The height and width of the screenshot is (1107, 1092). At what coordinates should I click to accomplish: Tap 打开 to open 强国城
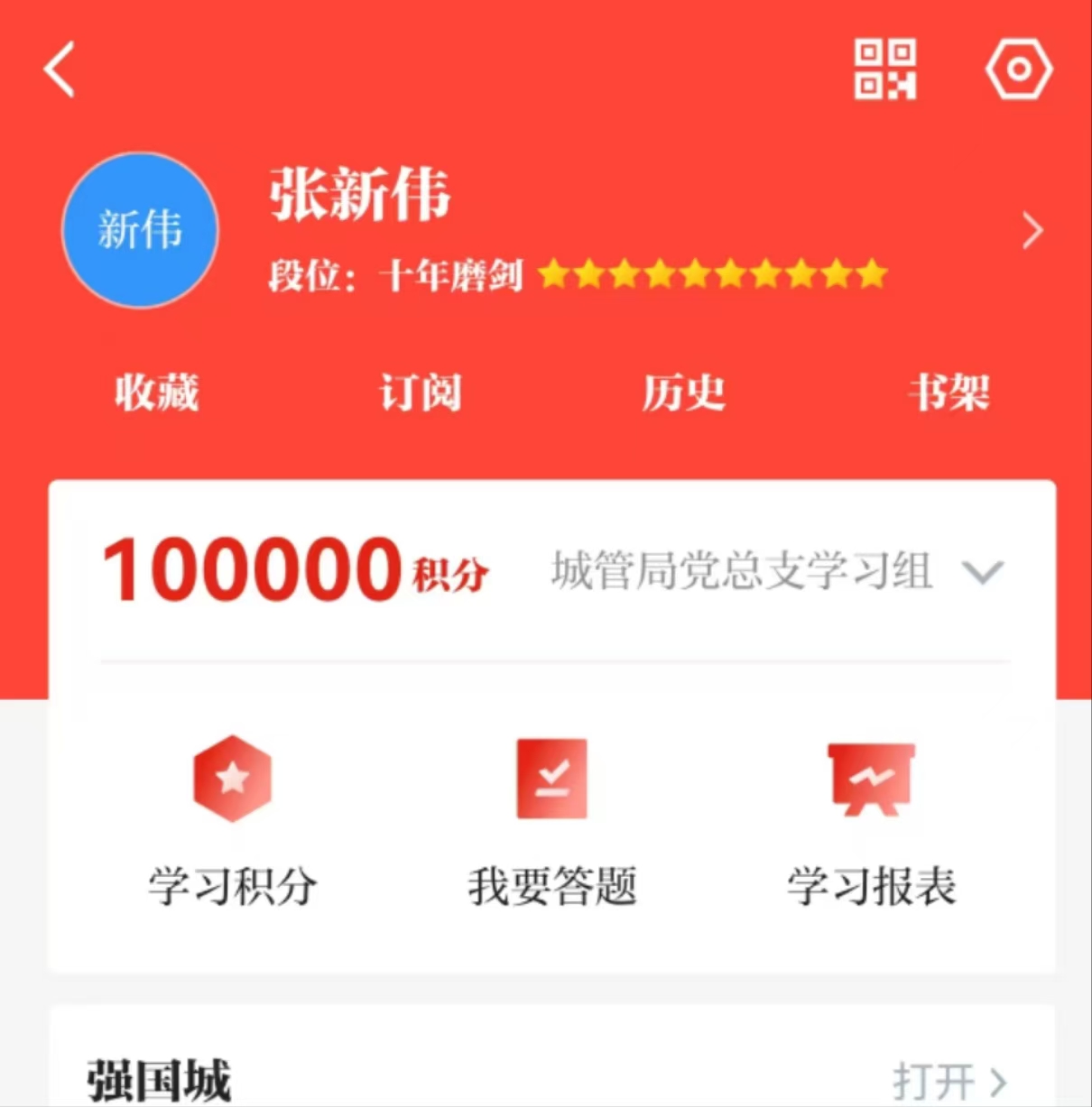pos(949,1080)
